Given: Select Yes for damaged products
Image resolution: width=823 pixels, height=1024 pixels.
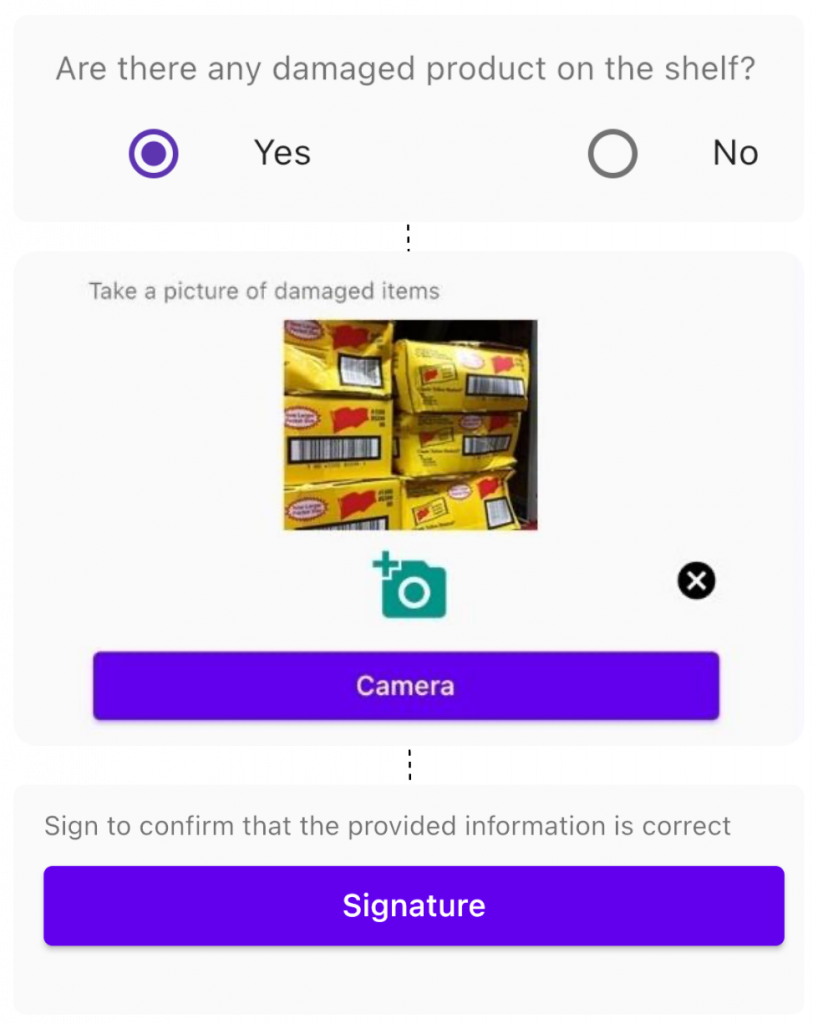Looking at the screenshot, I should tap(154, 154).
